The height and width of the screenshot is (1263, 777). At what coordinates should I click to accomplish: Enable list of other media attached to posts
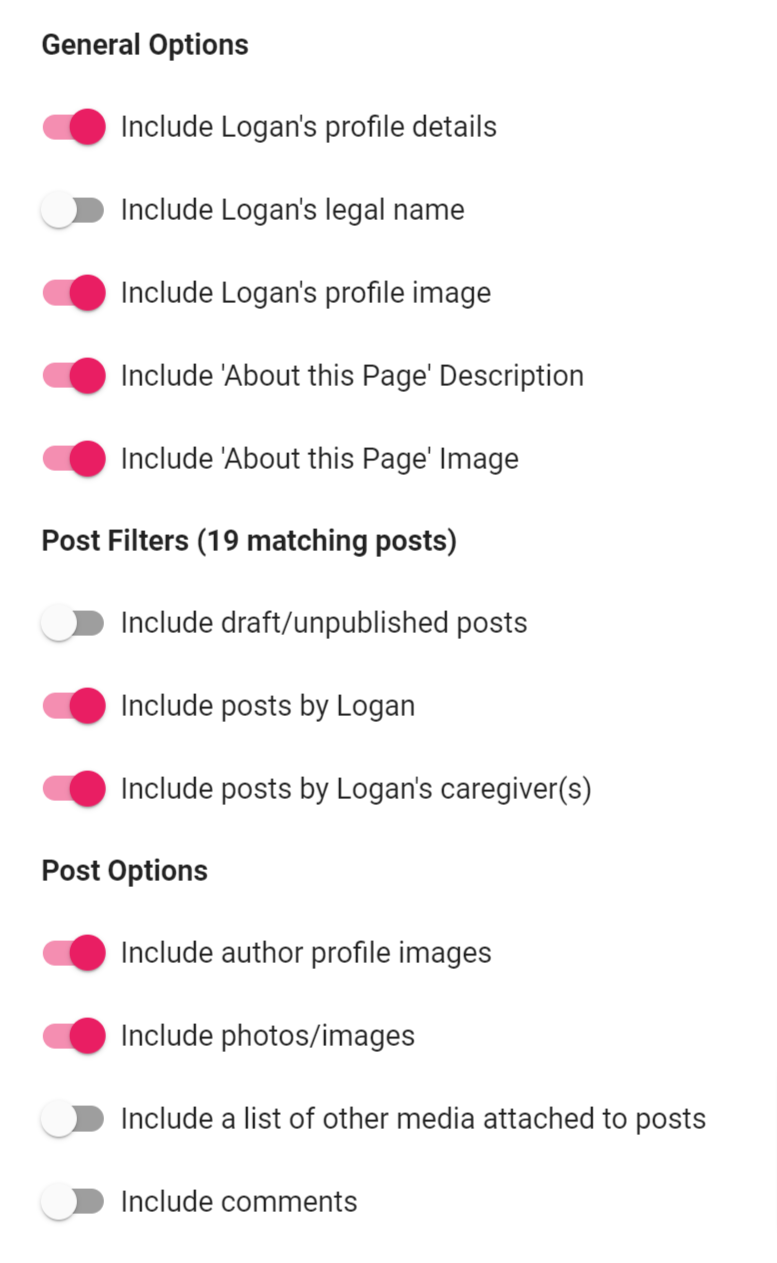(x=74, y=1119)
